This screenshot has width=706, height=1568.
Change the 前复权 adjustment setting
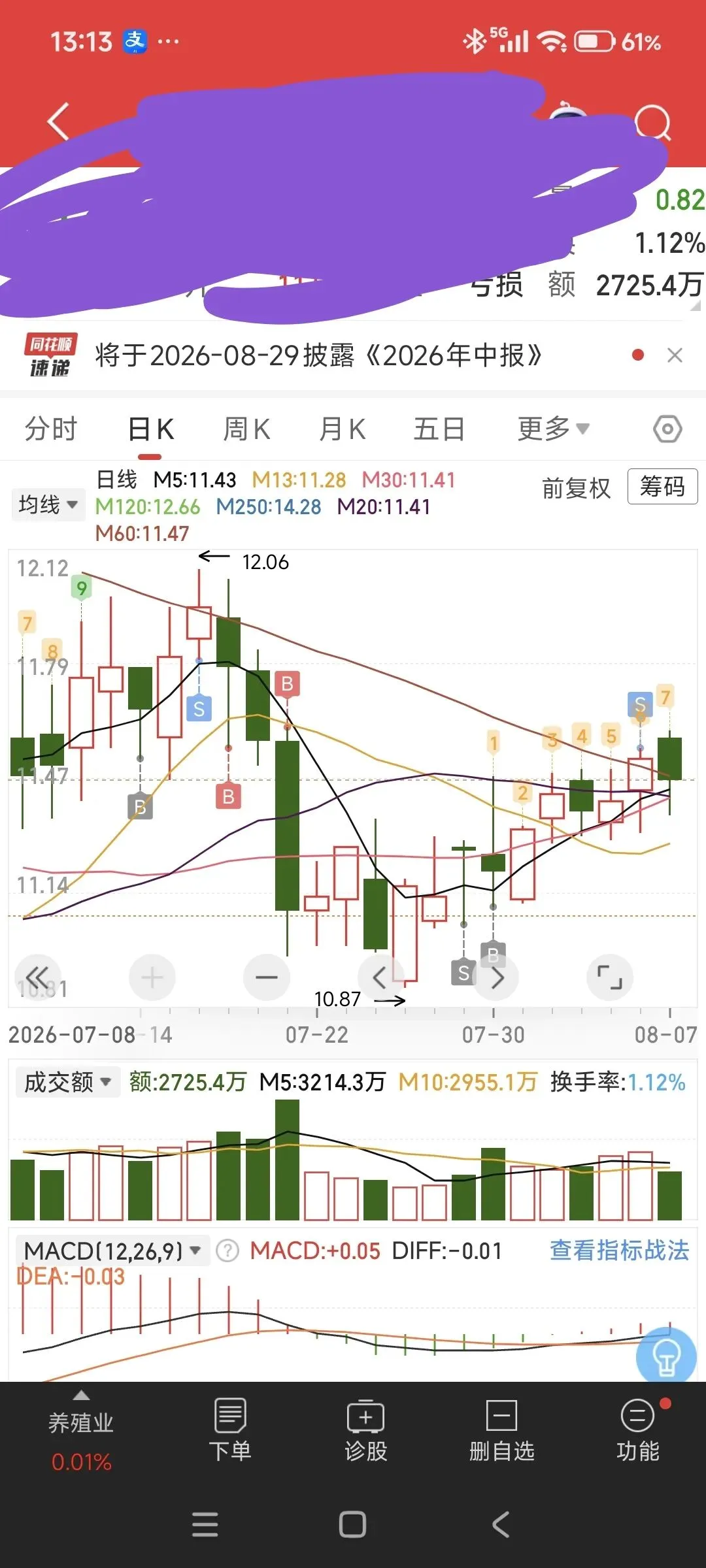(x=576, y=488)
